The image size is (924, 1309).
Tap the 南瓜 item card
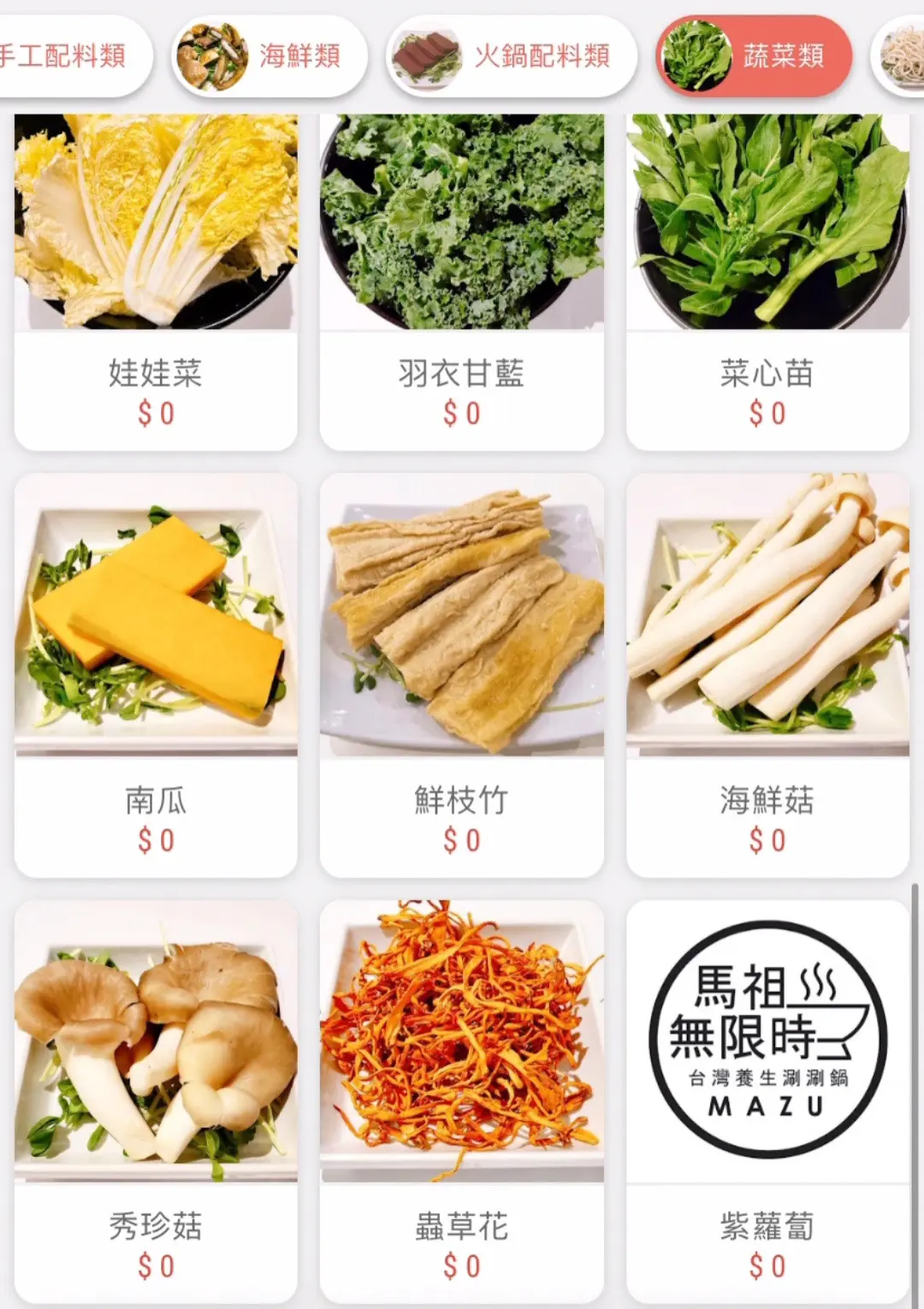click(x=156, y=674)
